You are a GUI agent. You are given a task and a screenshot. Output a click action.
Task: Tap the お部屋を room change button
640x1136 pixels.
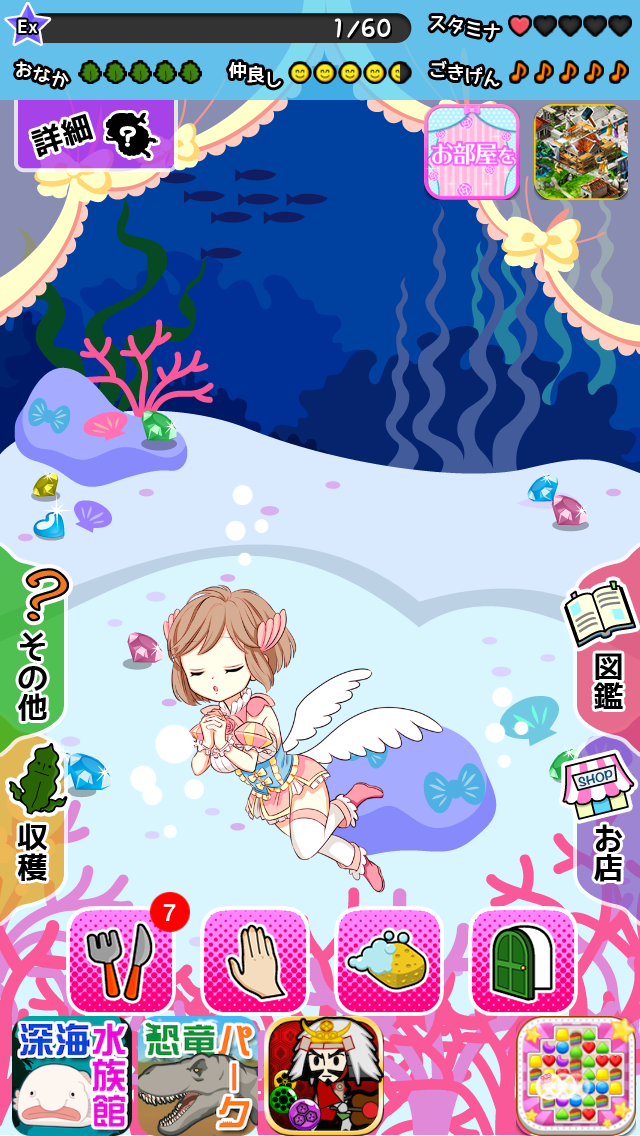(x=471, y=152)
